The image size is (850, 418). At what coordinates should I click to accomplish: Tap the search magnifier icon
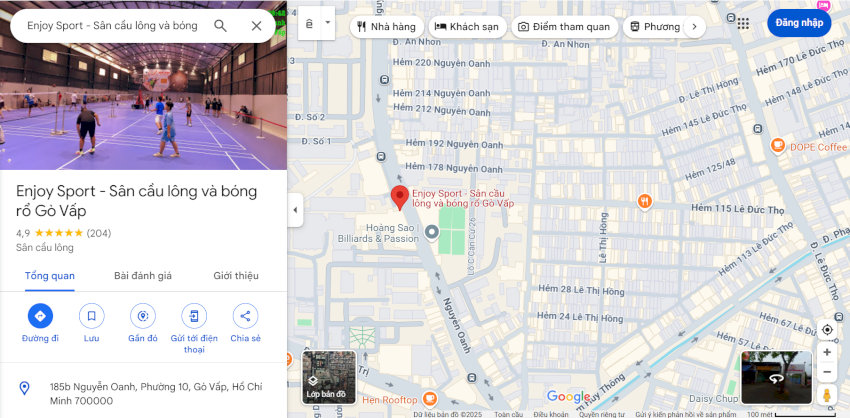coord(220,26)
